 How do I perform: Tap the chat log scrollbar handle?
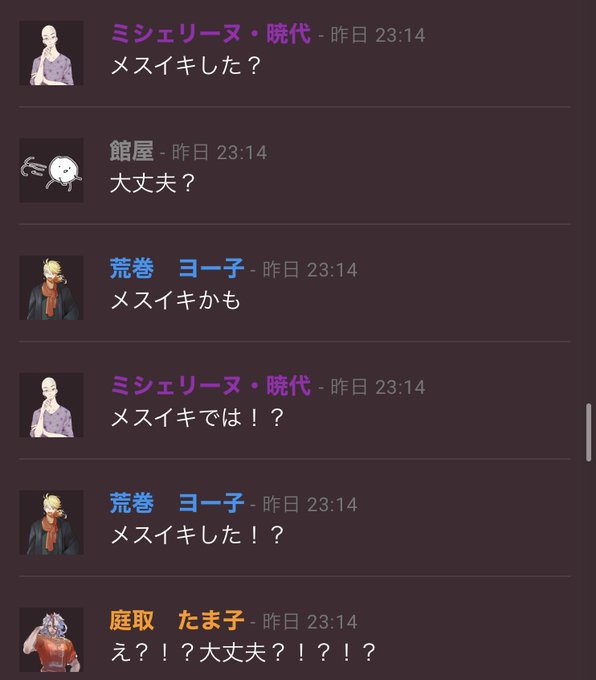[x=588, y=432]
